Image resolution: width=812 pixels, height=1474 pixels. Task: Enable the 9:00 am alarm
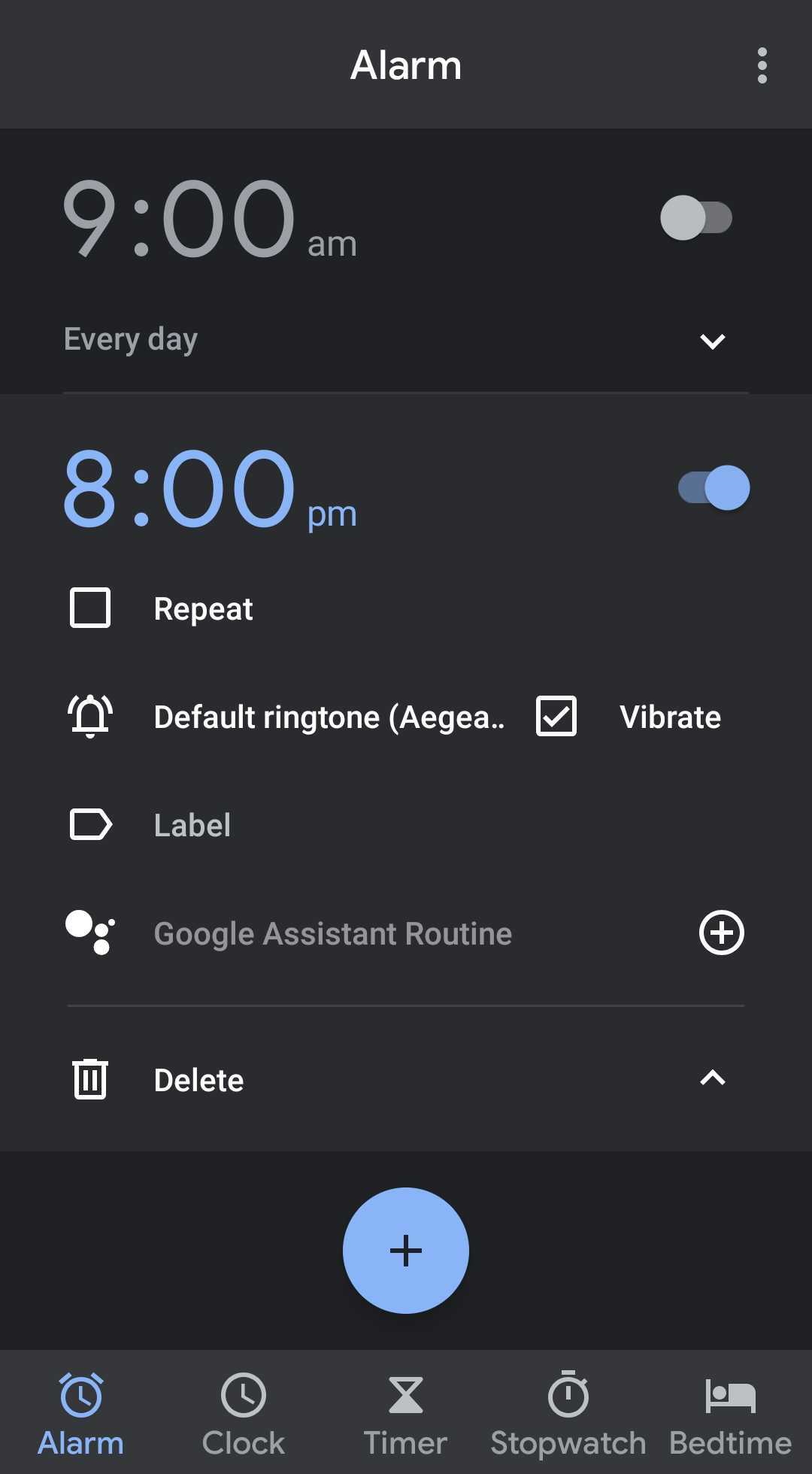point(696,219)
